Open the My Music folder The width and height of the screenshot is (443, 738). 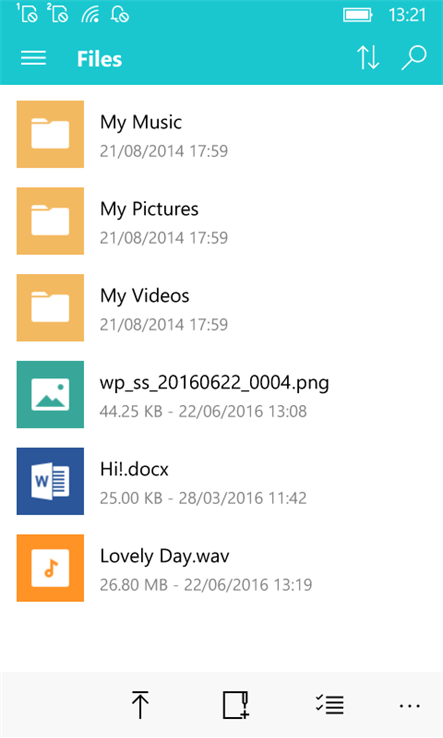pos(221,134)
